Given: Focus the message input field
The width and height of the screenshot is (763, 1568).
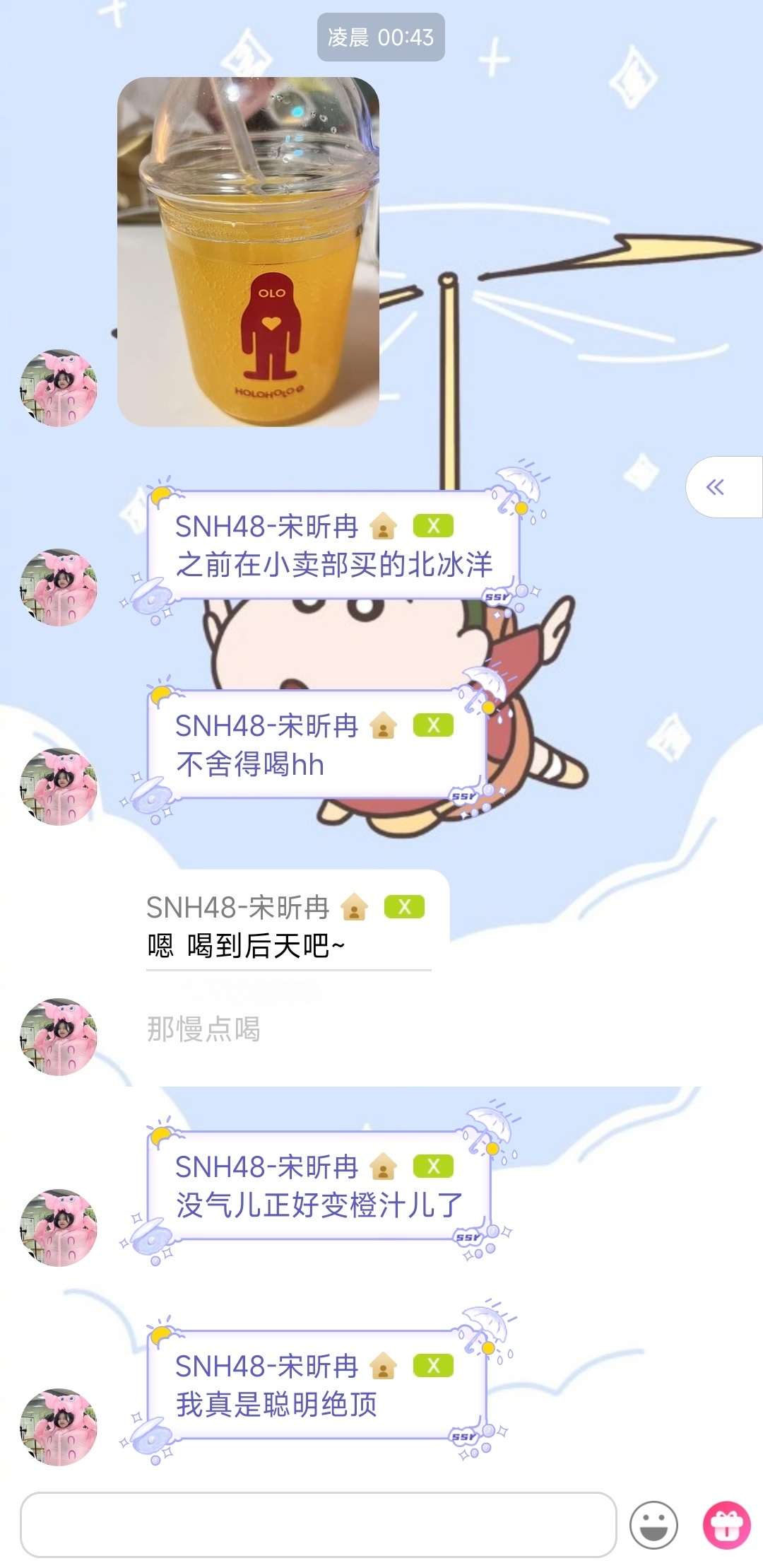Looking at the screenshot, I should pos(318,1524).
